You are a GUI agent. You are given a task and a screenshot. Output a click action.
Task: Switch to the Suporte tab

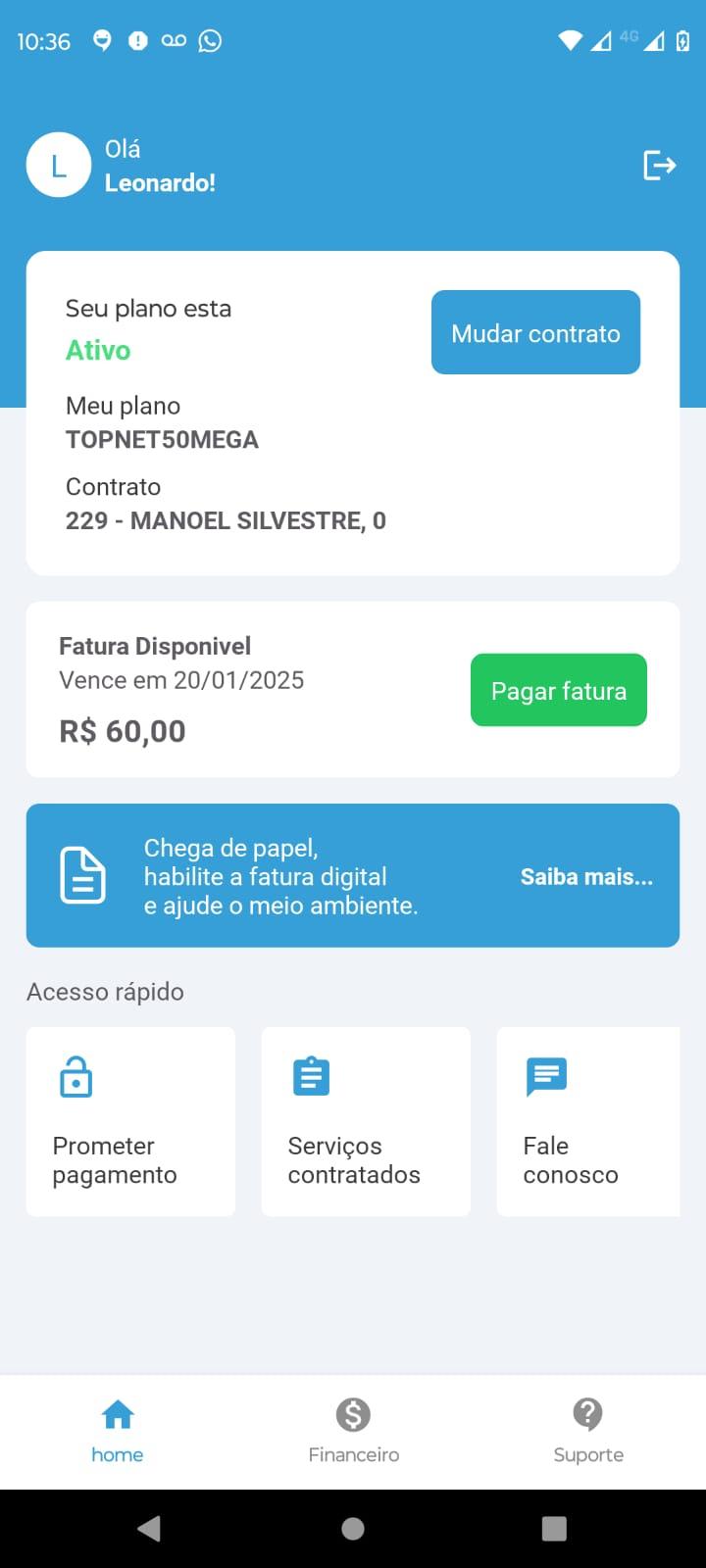[588, 1432]
